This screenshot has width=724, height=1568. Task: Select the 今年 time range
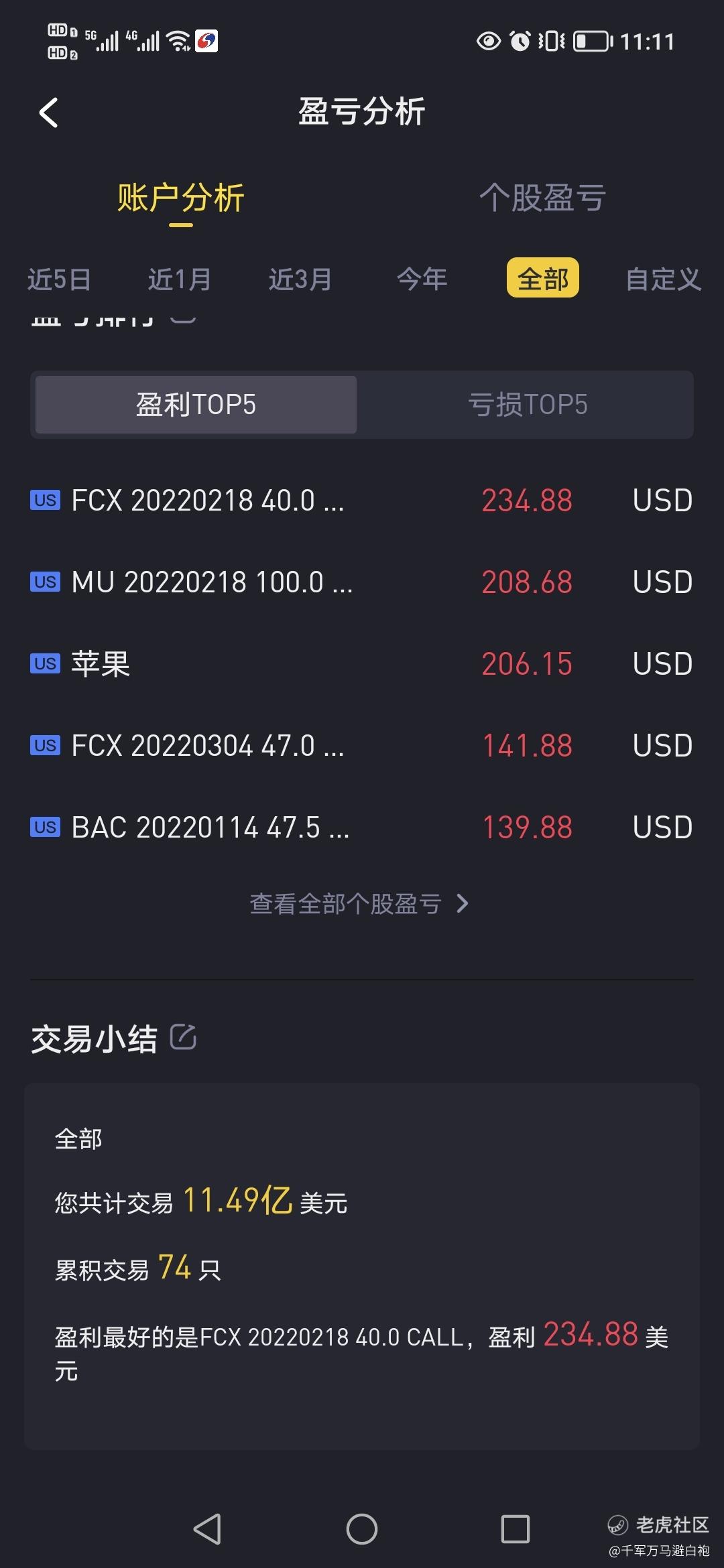click(422, 279)
